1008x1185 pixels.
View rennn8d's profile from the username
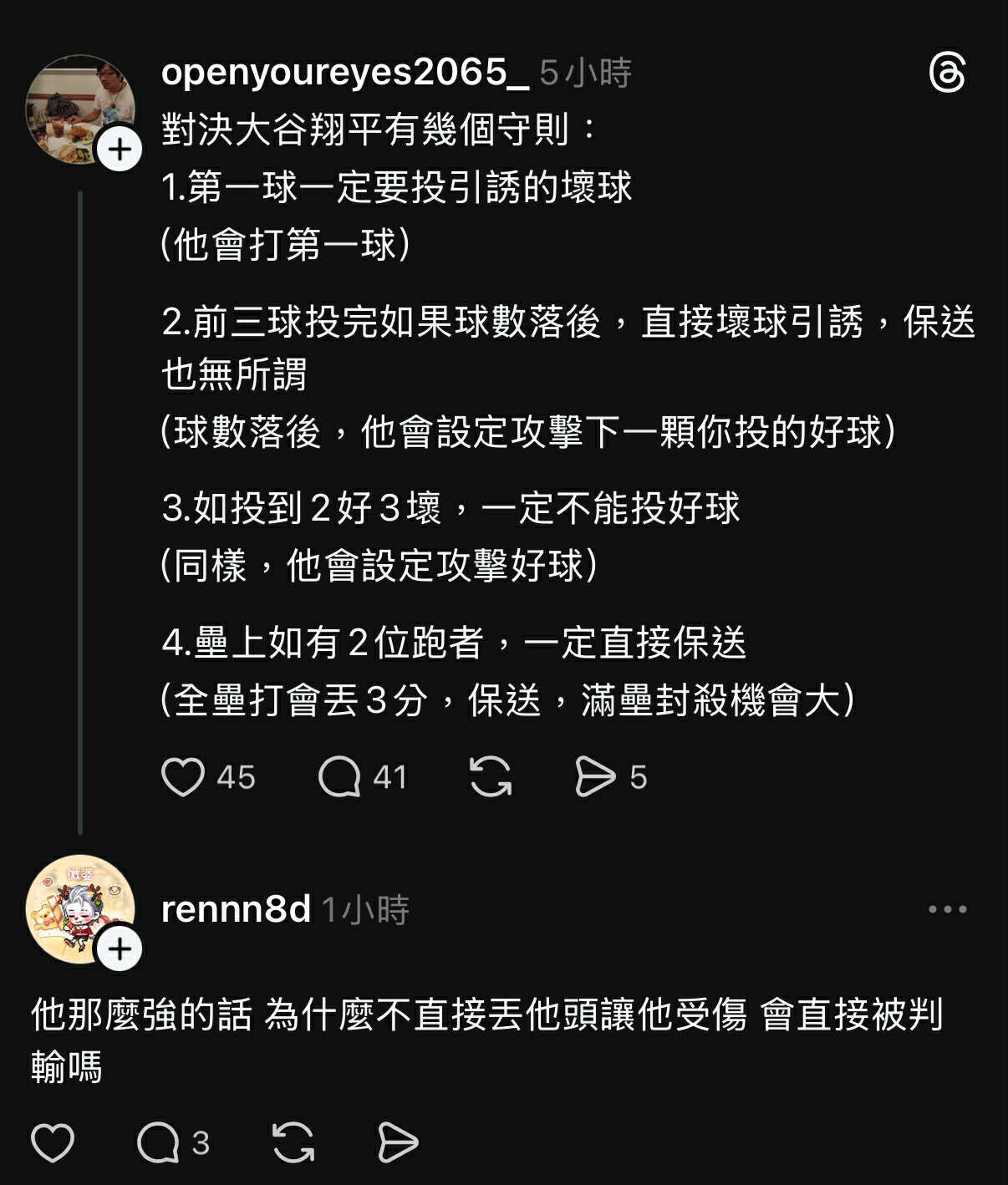[x=236, y=909]
